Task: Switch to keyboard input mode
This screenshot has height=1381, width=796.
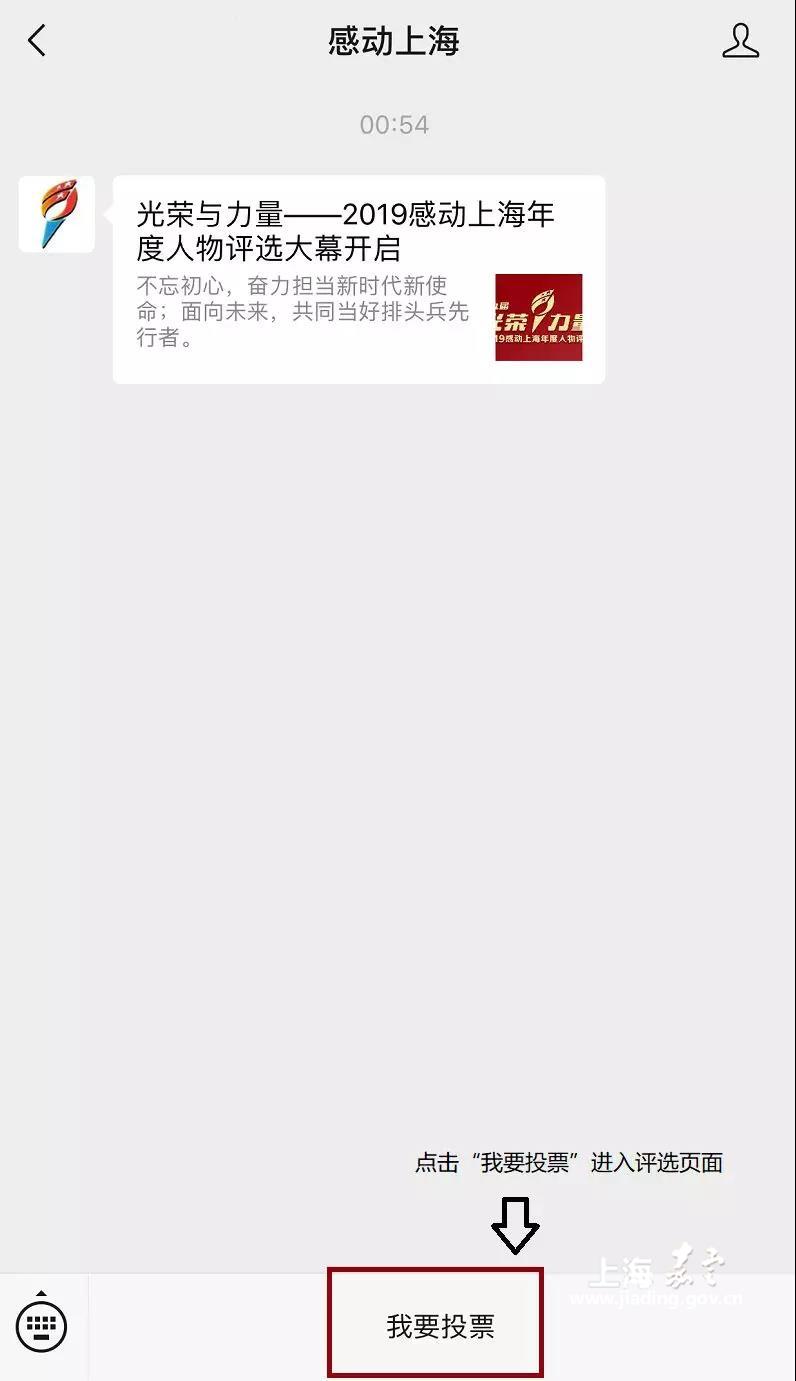Action: click(42, 1325)
